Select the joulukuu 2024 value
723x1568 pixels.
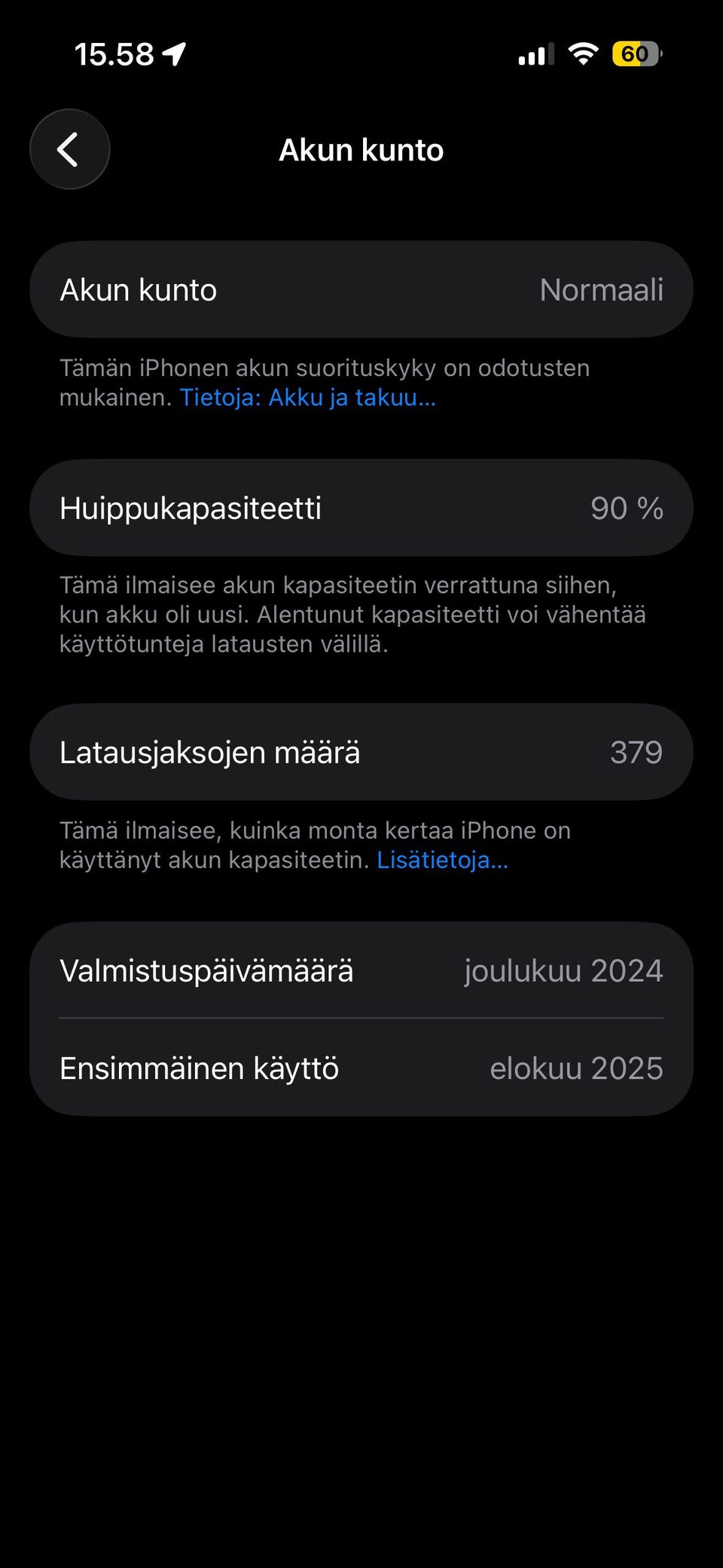pyautogui.click(x=563, y=970)
